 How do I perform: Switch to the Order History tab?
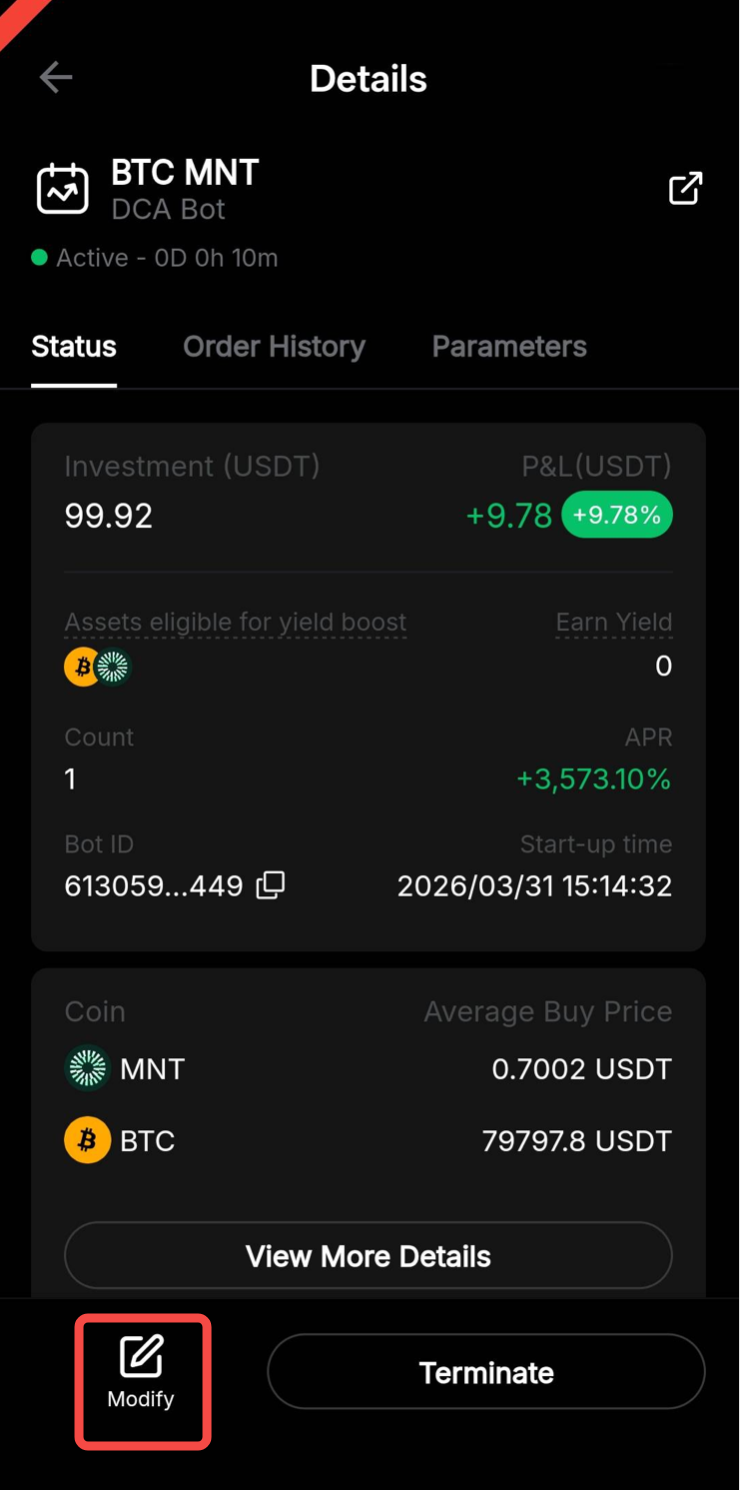click(x=274, y=347)
